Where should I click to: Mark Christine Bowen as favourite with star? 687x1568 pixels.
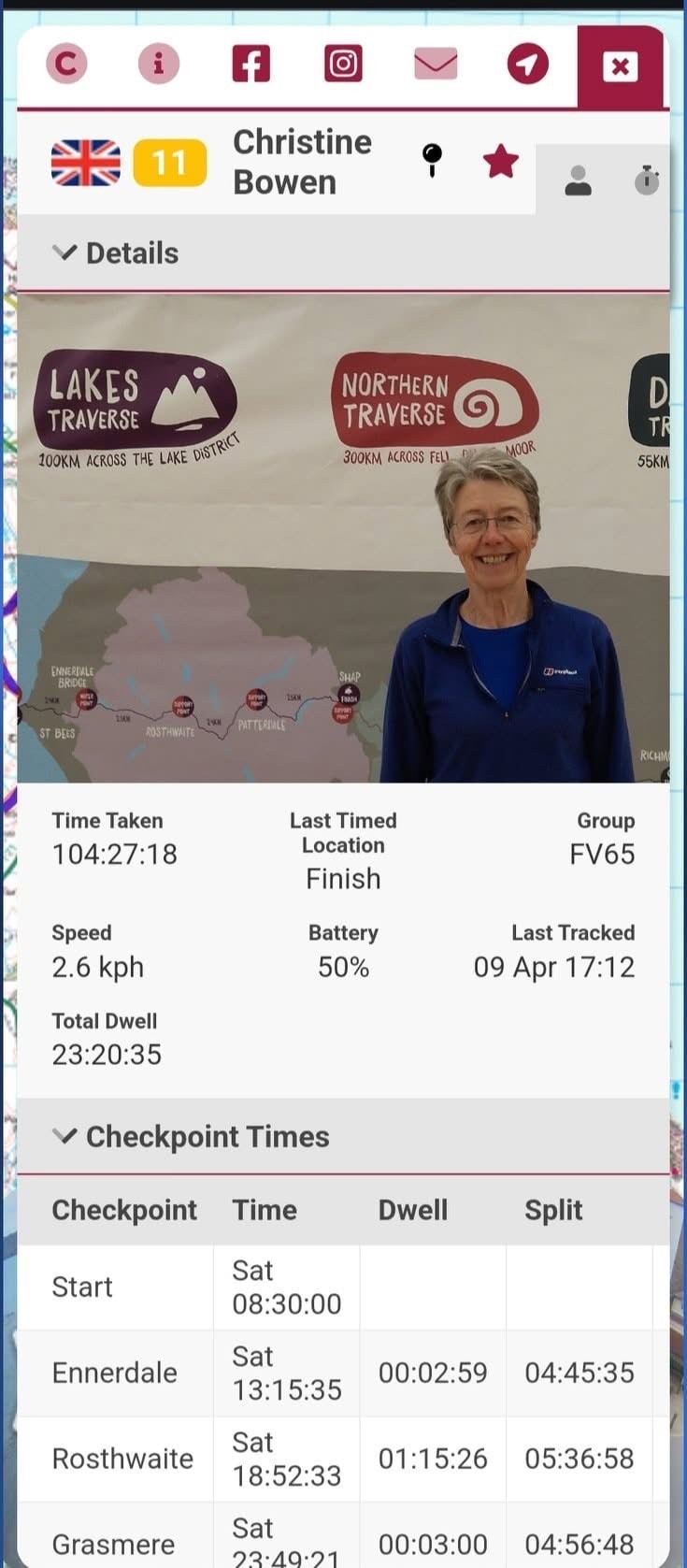click(x=501, y=162)
